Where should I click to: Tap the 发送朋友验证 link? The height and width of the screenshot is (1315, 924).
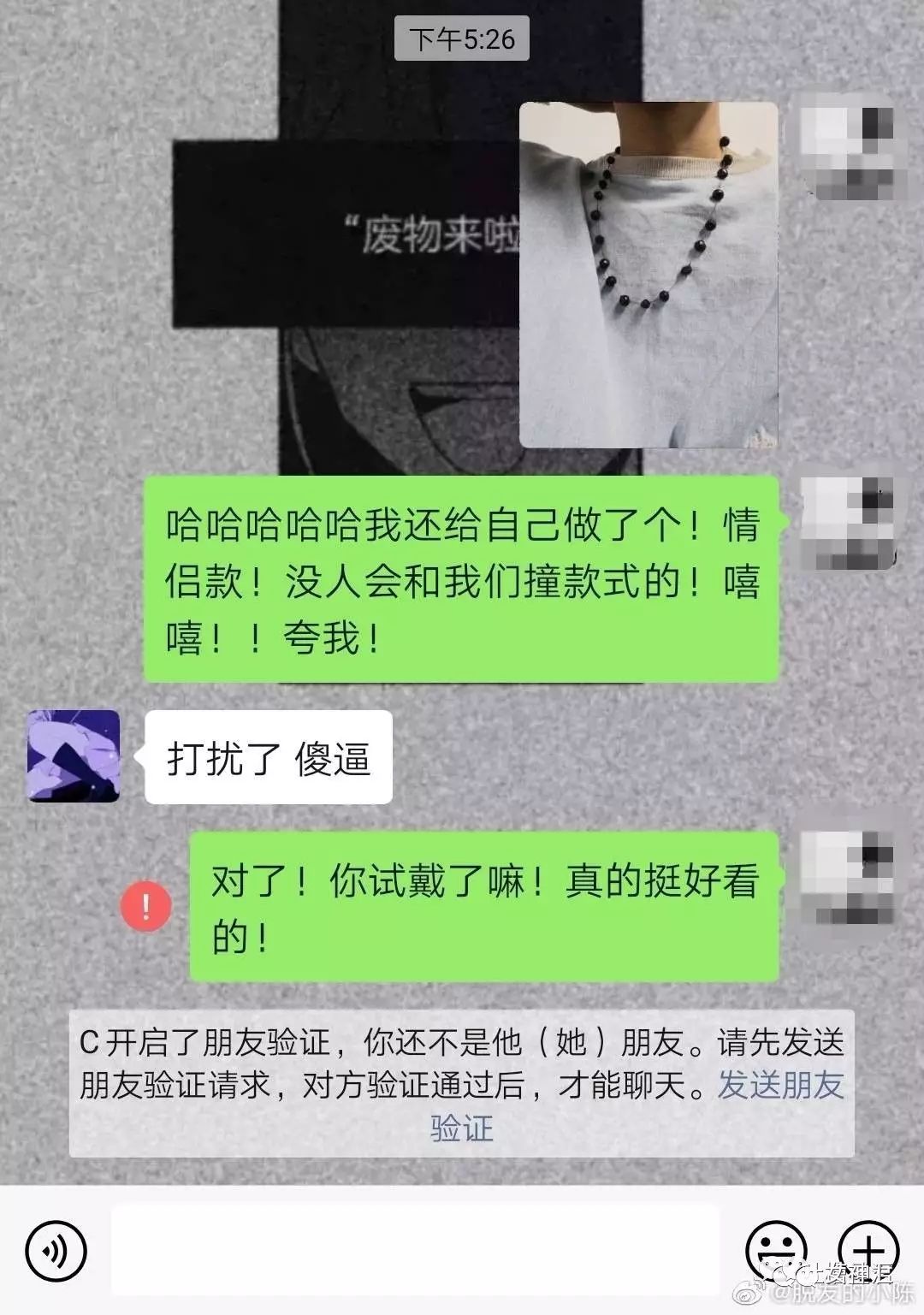click(x=780, y=1087)
